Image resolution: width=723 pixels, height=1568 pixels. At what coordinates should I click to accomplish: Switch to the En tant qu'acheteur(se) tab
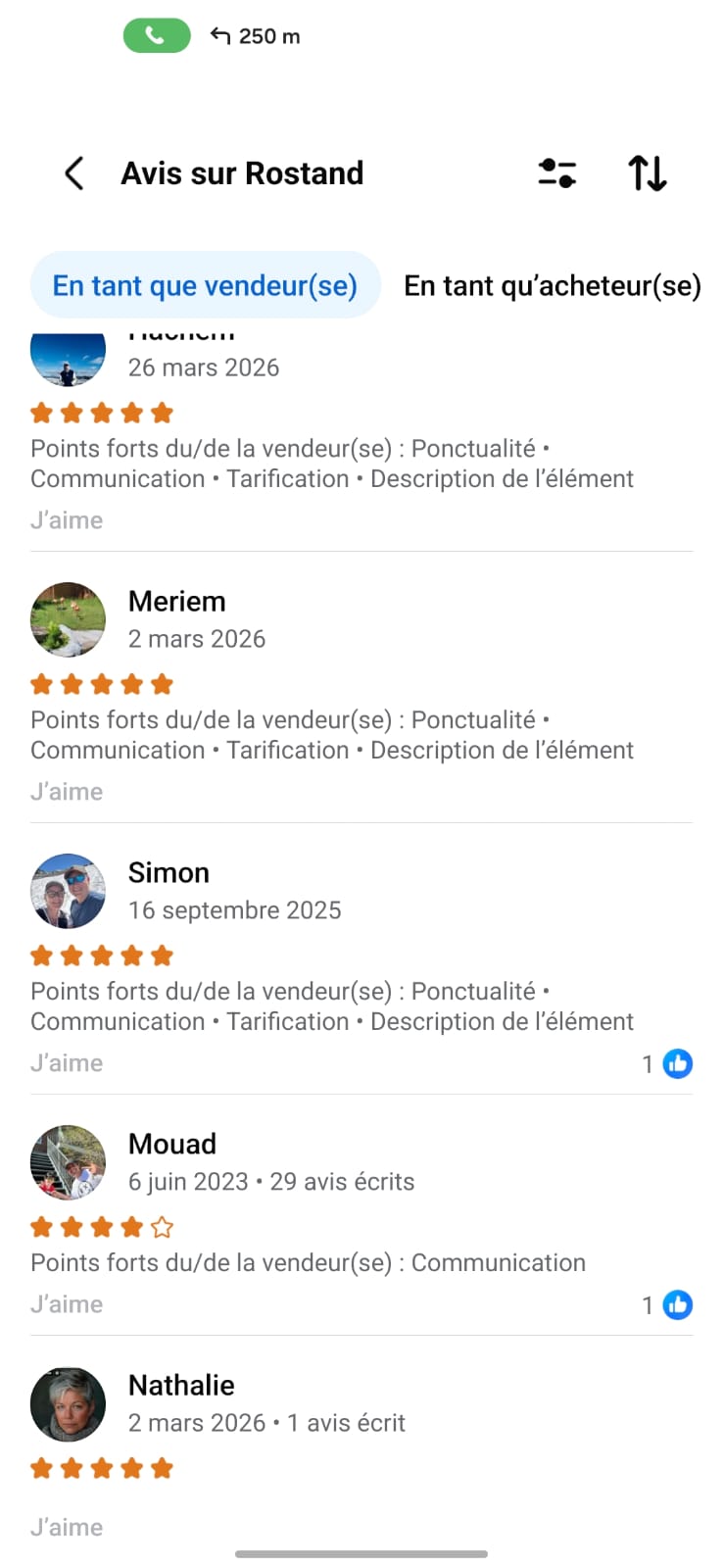coord(552,285)
